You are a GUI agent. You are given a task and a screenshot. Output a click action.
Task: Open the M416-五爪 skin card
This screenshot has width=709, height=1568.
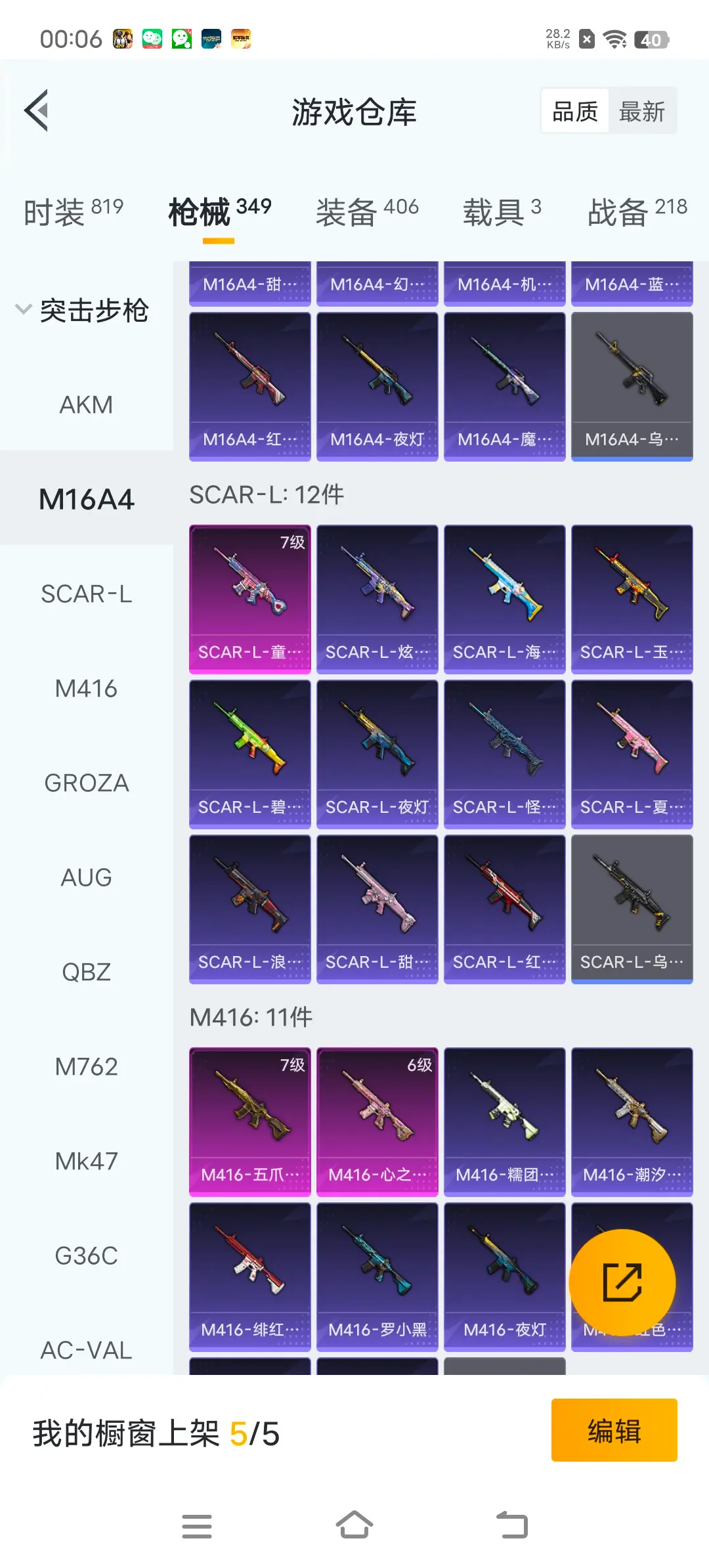click(x=249, y=1122)
